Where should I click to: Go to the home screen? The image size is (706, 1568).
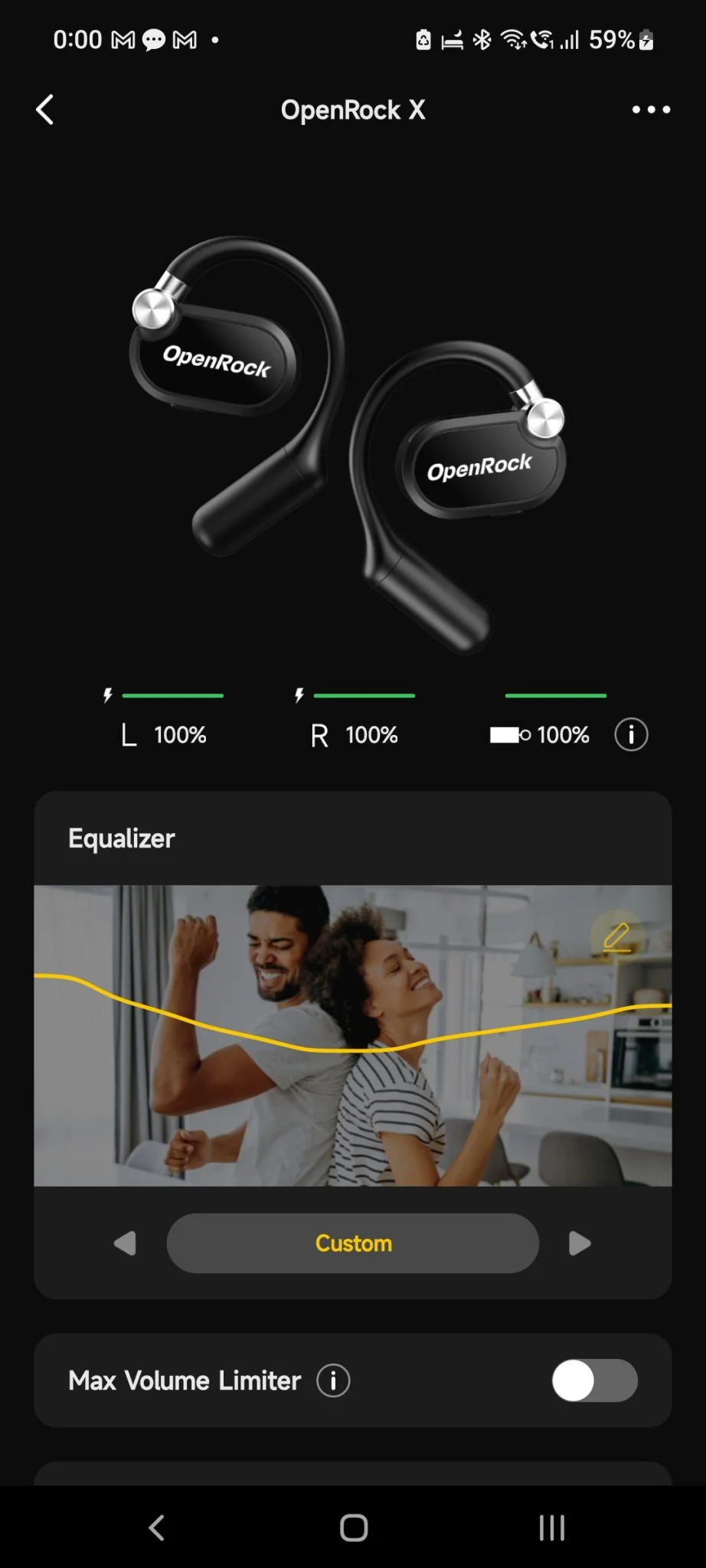click(353, 1527)
